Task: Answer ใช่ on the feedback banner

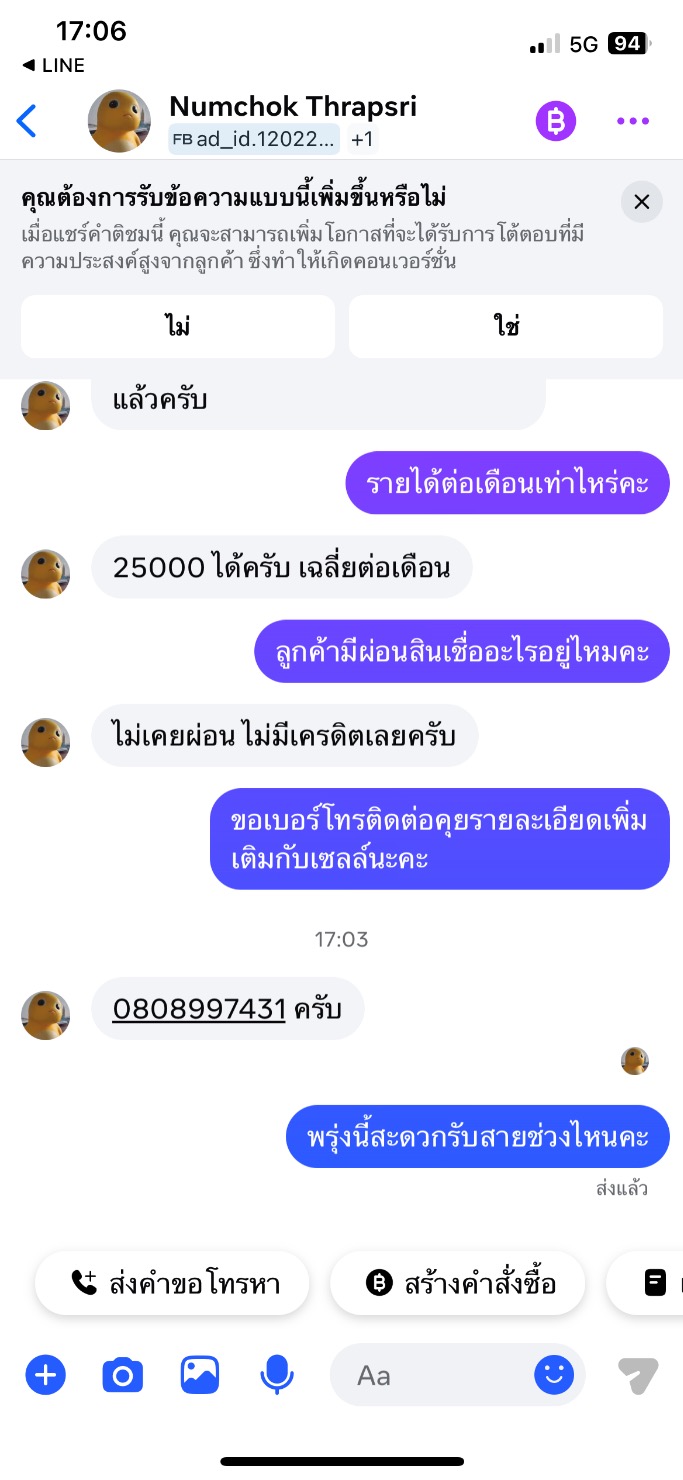Action: [505, 326]
